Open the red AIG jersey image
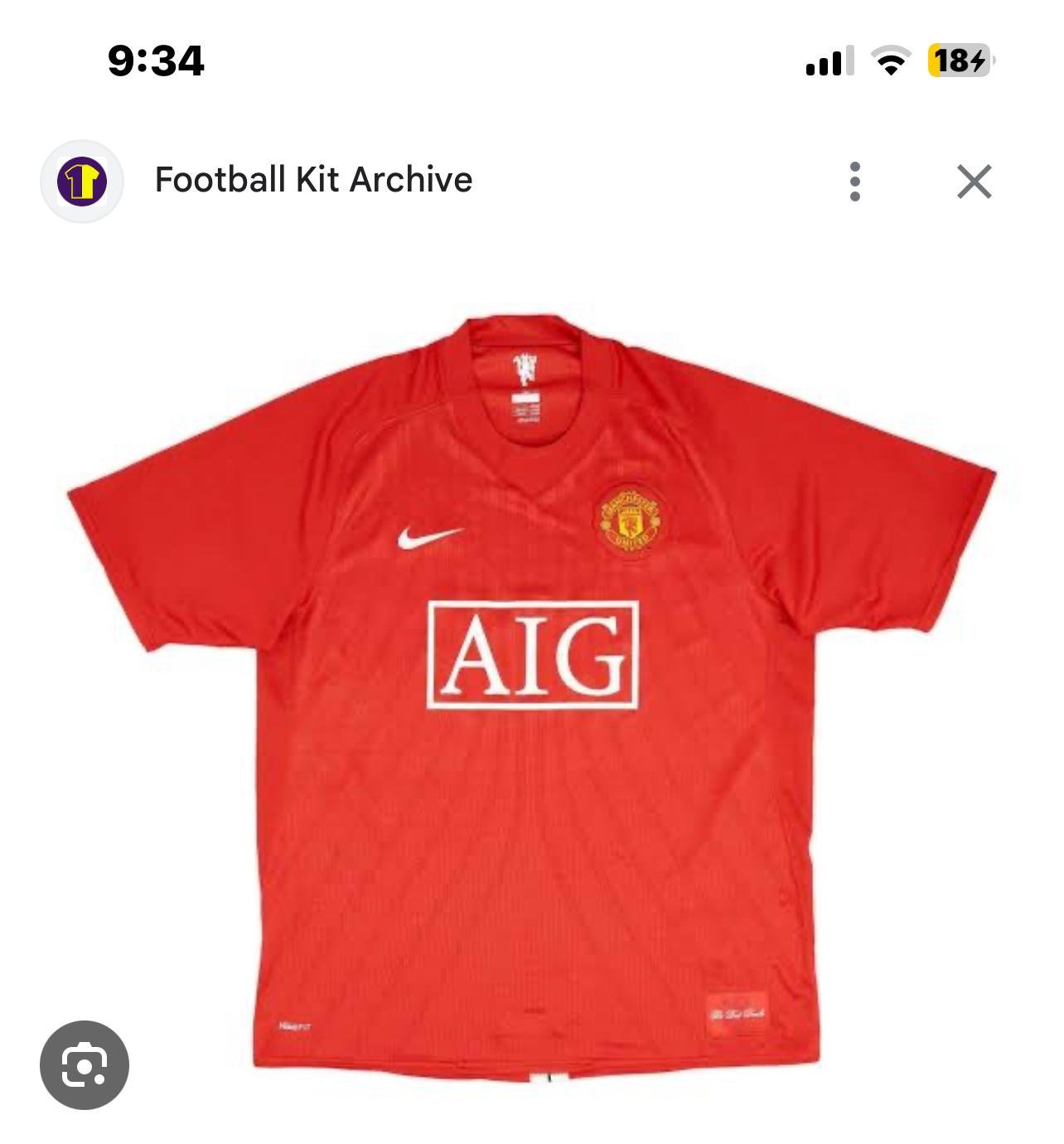The height and width of the screenshot is (1144, 1064). [532, 696]
